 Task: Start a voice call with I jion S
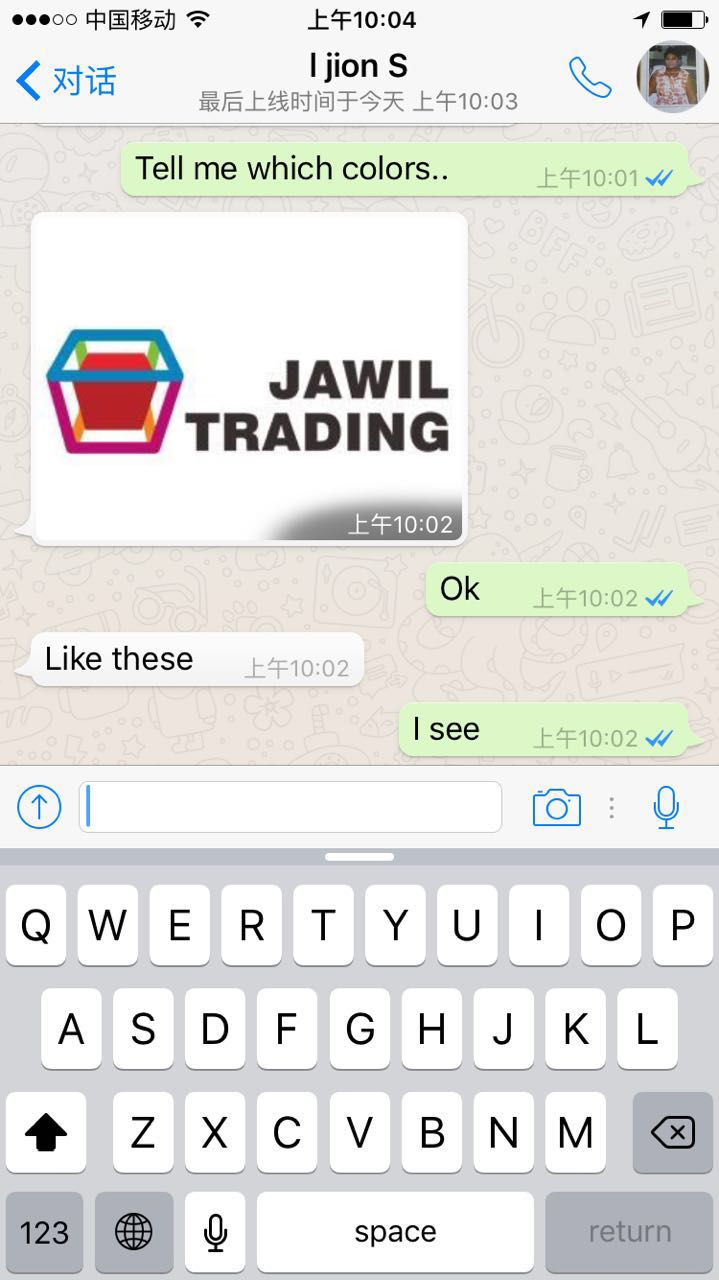point(589,78)
